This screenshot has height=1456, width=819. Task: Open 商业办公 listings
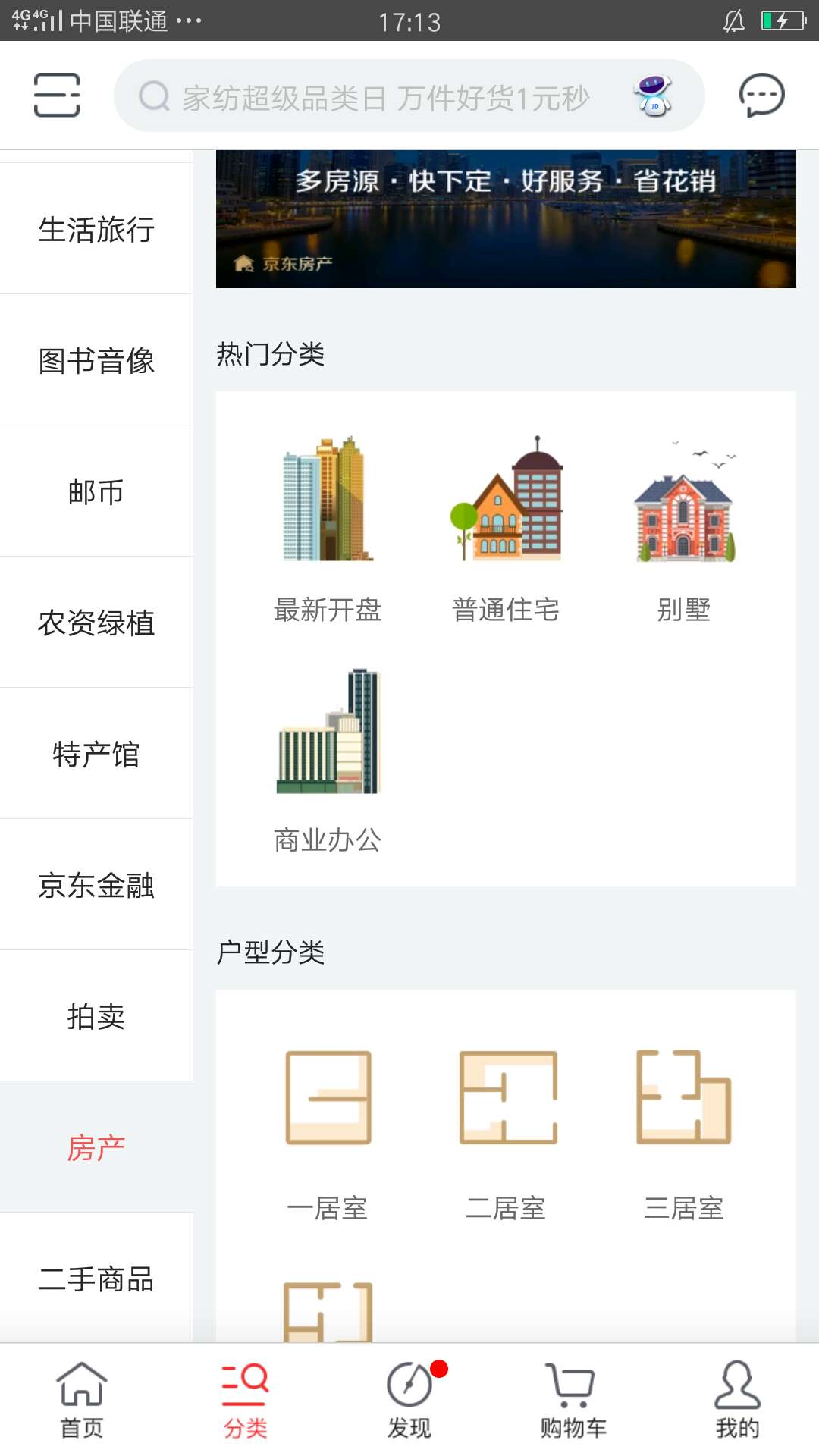click(x=328, y=758)
